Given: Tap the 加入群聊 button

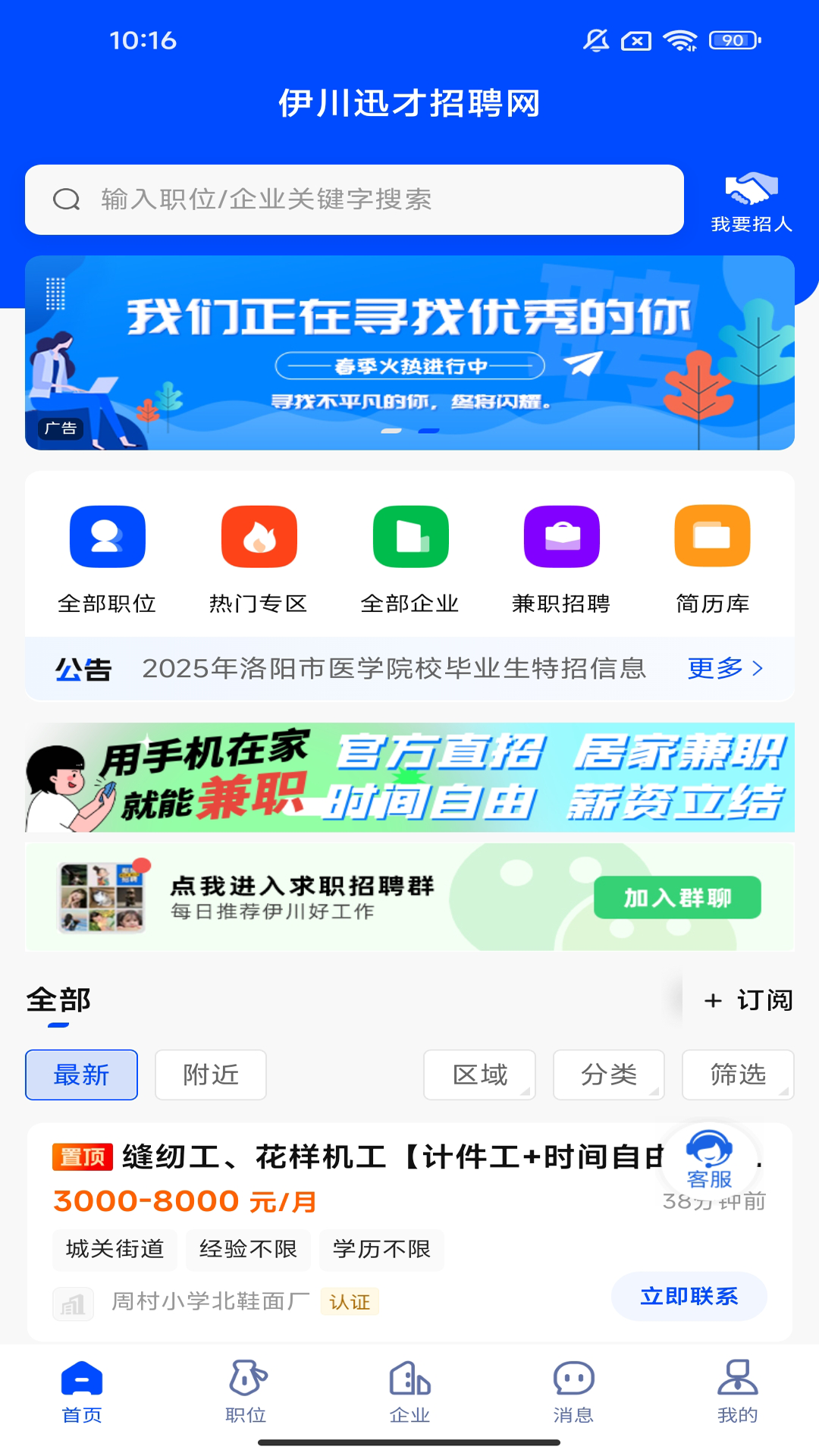Looking at the screenshot, I should tap(678, 897).
